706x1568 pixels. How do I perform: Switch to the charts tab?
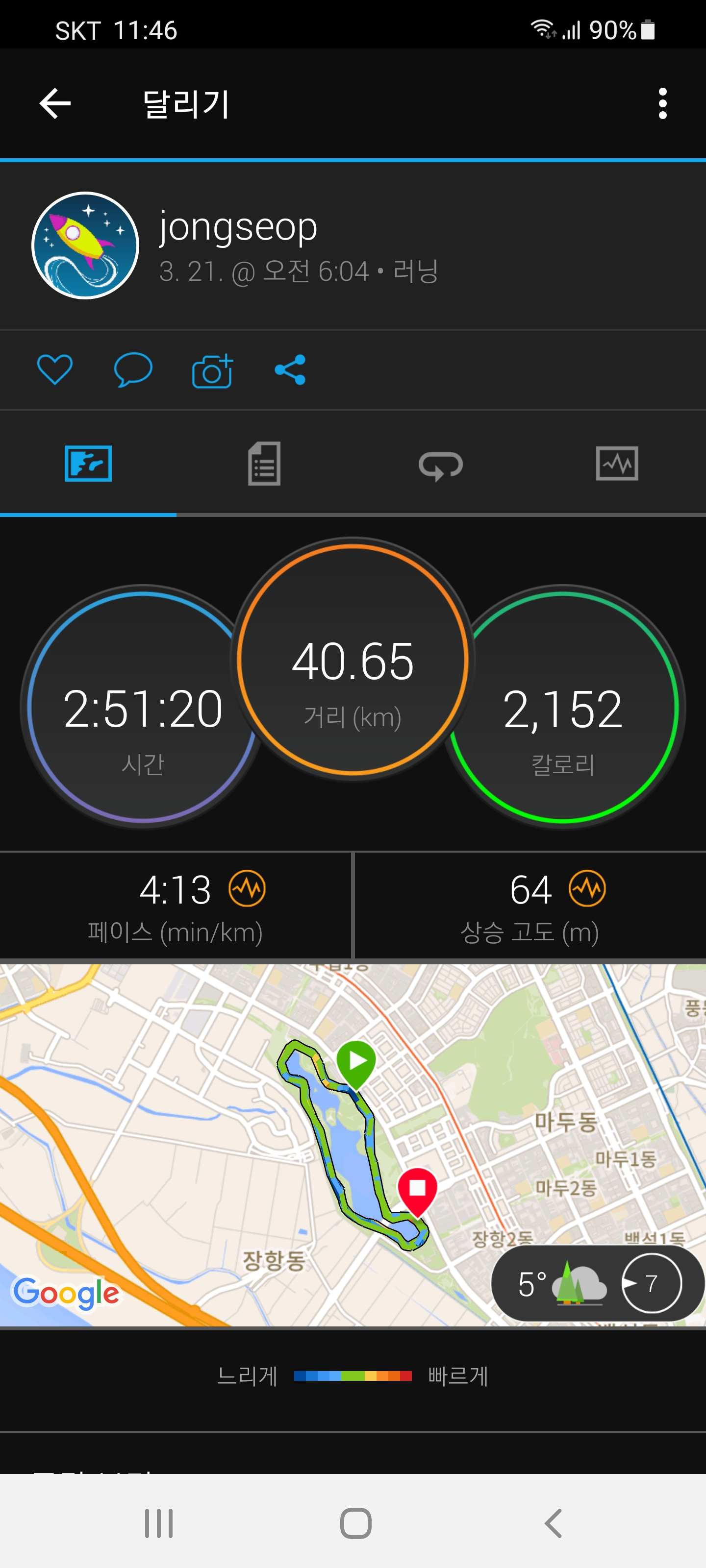(x=616, y=464)
